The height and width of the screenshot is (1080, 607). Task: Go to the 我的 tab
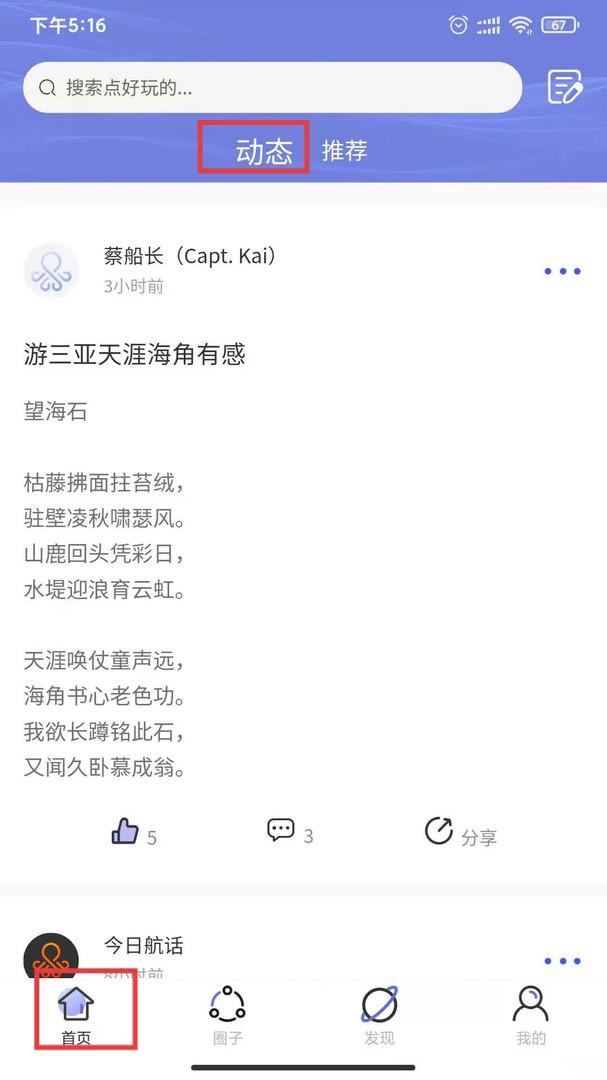point(531,1012)
